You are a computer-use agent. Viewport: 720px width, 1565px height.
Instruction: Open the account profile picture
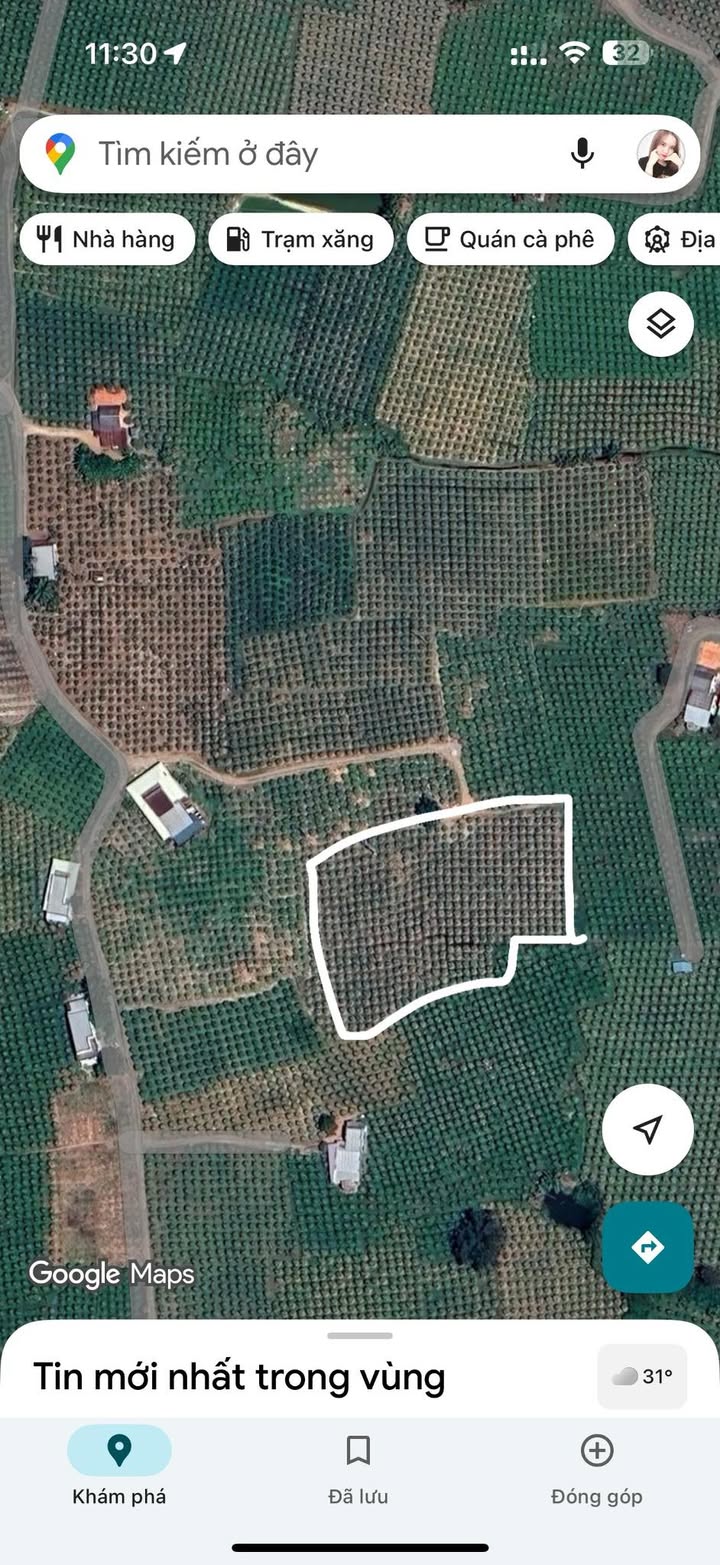(x=661, y=154)
